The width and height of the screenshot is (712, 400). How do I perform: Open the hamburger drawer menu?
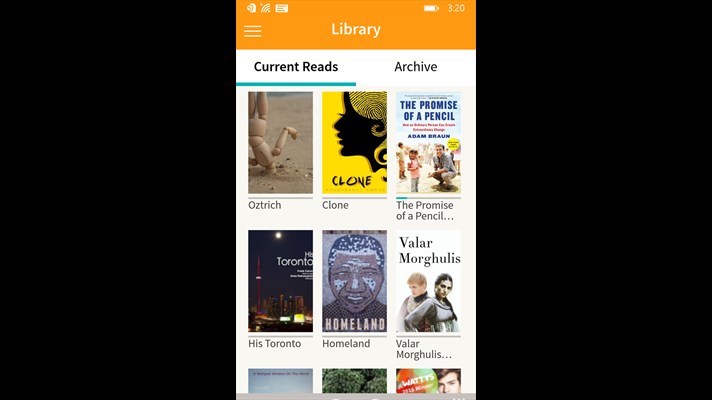click(253, 31)
